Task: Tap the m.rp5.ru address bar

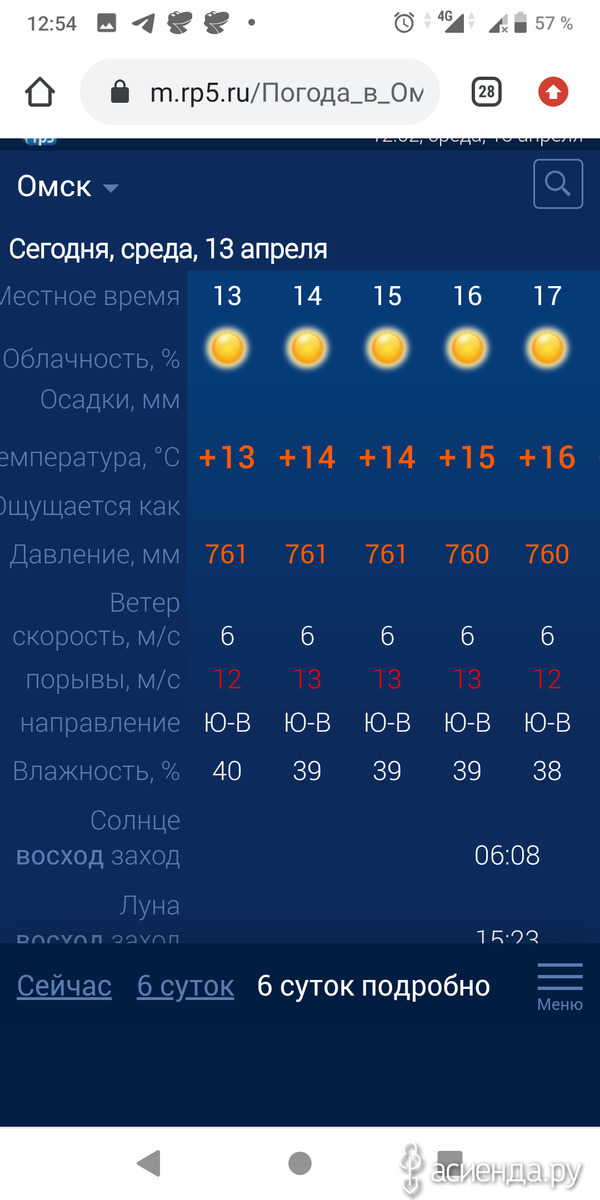Action: pos(260,93)
